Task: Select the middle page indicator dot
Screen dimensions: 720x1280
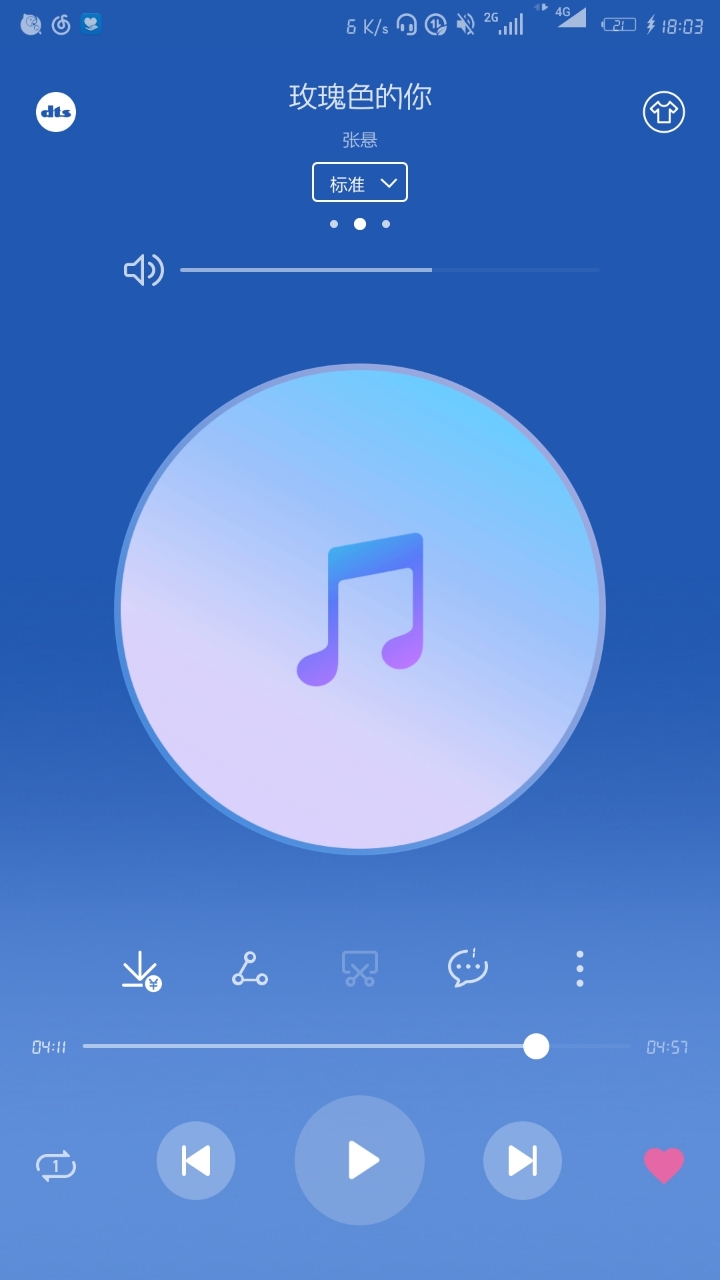Action: (359, 223)
